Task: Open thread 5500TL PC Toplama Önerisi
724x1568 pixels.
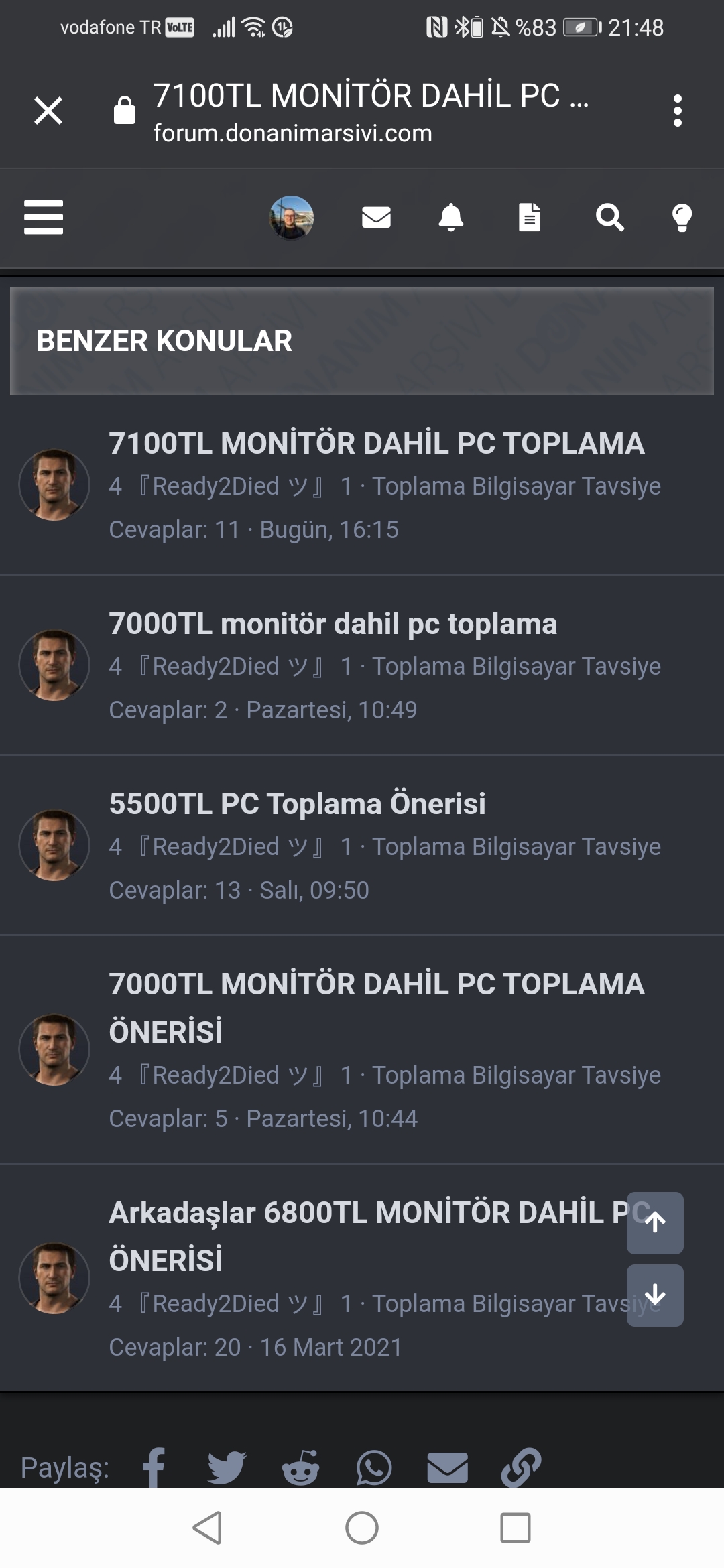Action: pyautogui.click(x=297, y=803)
